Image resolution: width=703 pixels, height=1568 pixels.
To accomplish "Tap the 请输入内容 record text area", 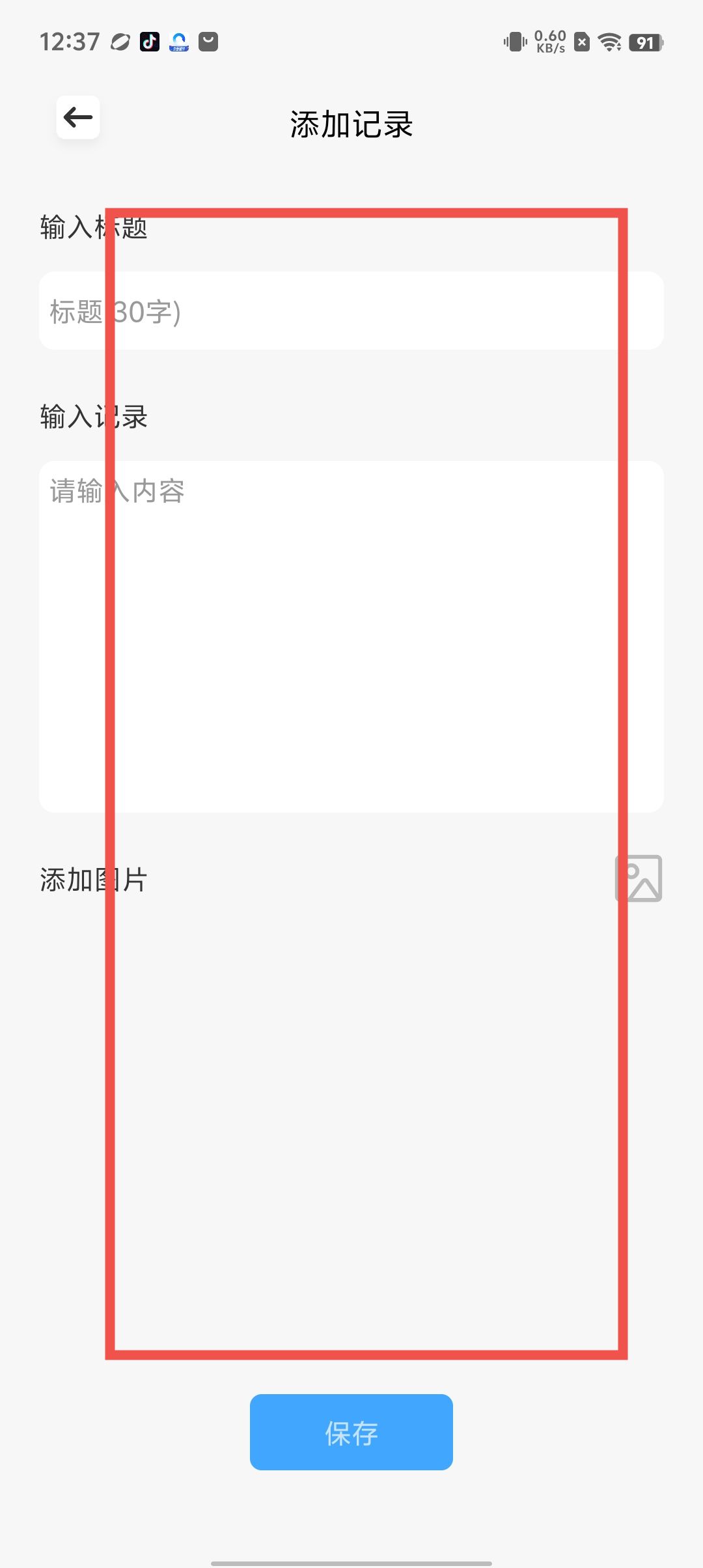I will coord(351,636).
